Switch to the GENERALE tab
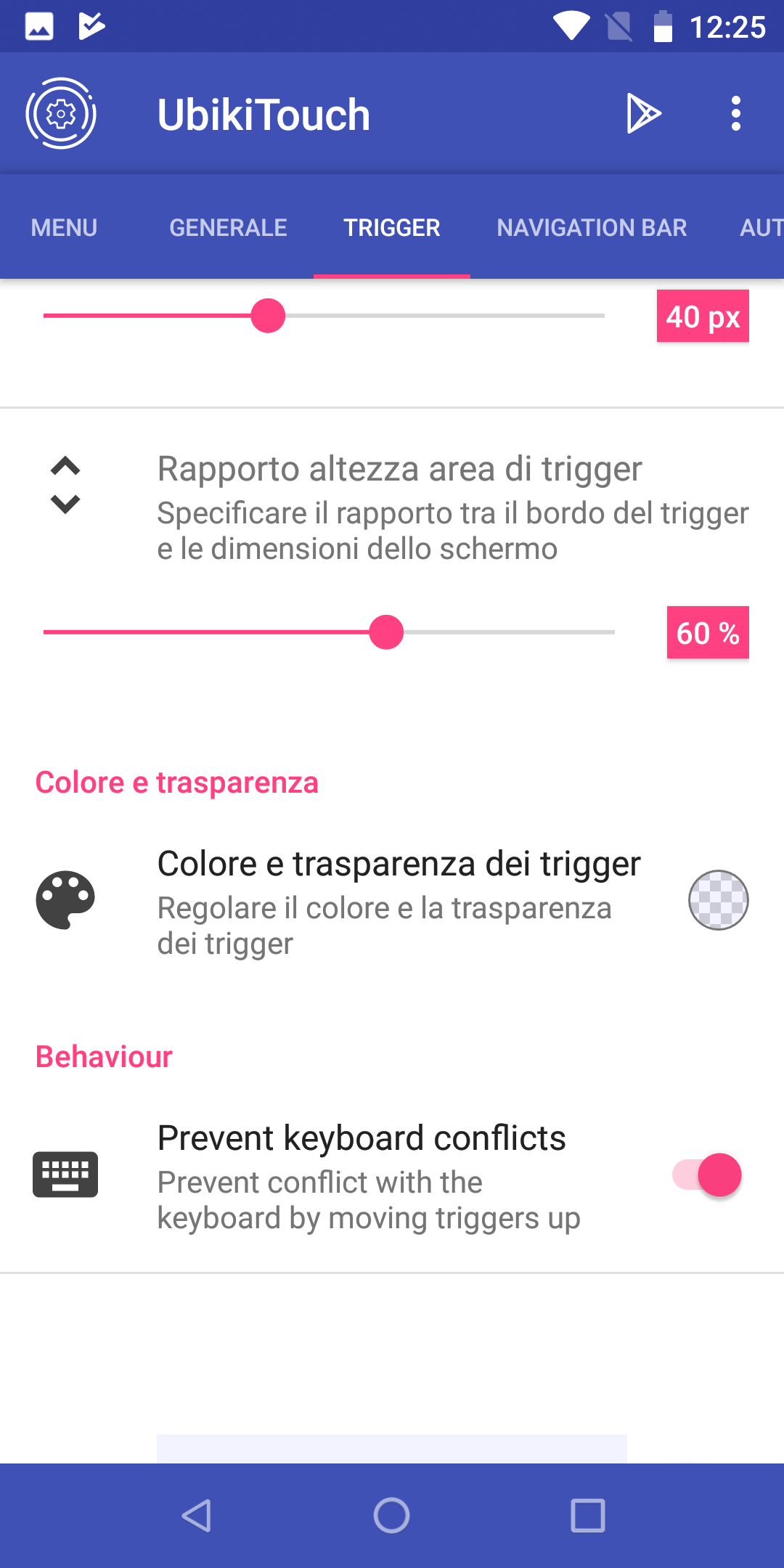Viewport: 784px width, 1568px height. click(228, 228)
